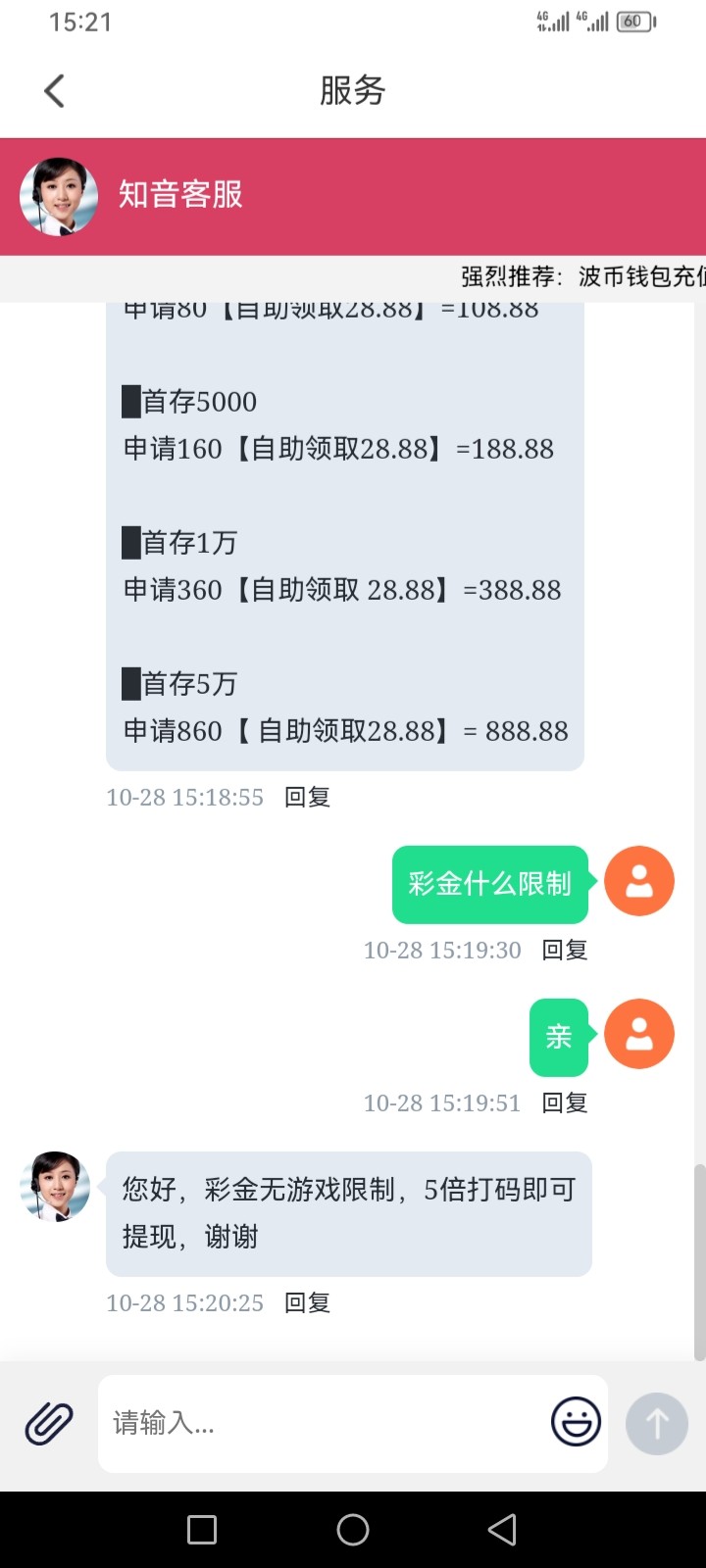Image resolution: width=706 pixels, height=1568 pixels.
Task: Reply to the 彩金什么限制 message at 15:19:30
Action: pyautogui.click(x=565, y=950)
